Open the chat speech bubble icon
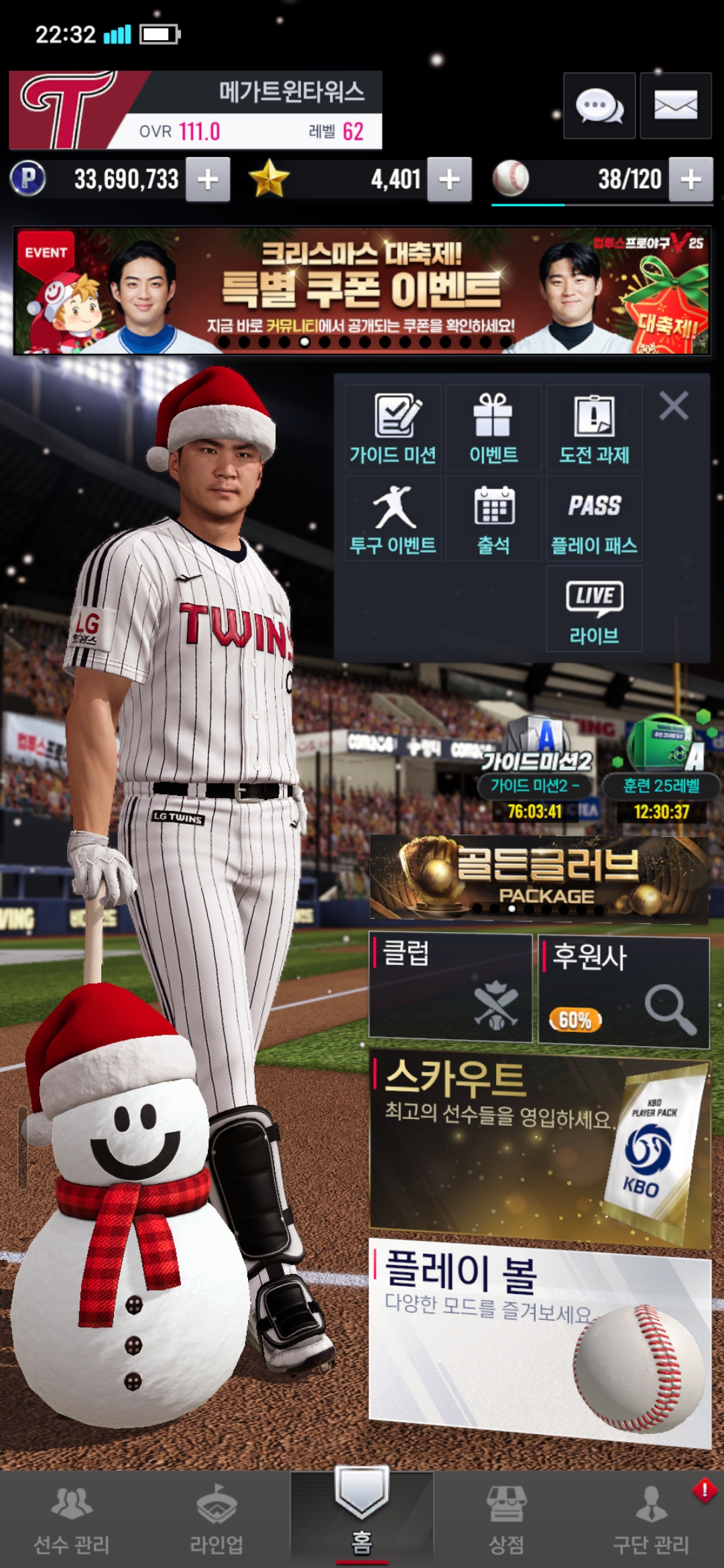724x1568 pixels. coord(599,106)
